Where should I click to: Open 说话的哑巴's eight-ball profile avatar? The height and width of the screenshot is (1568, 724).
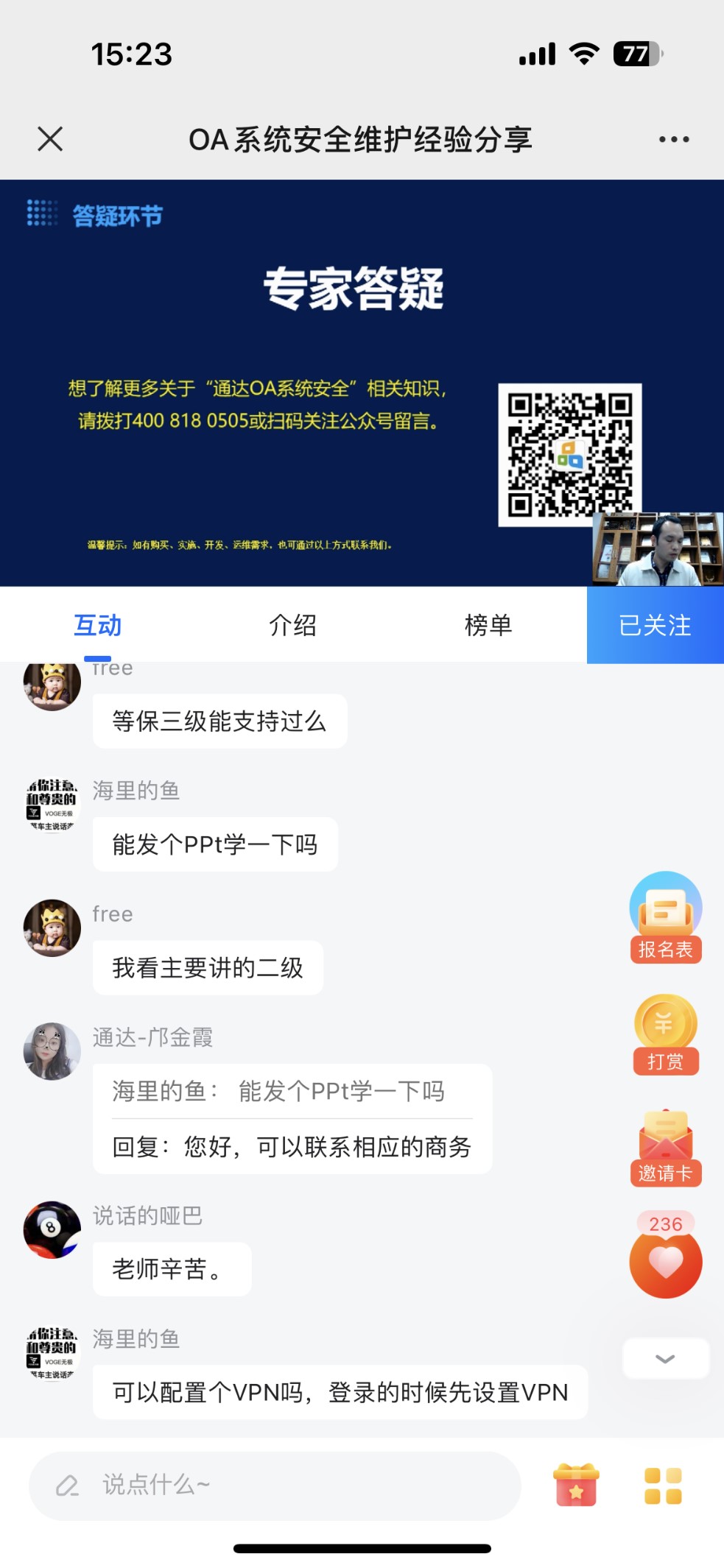click(52, 1229)
